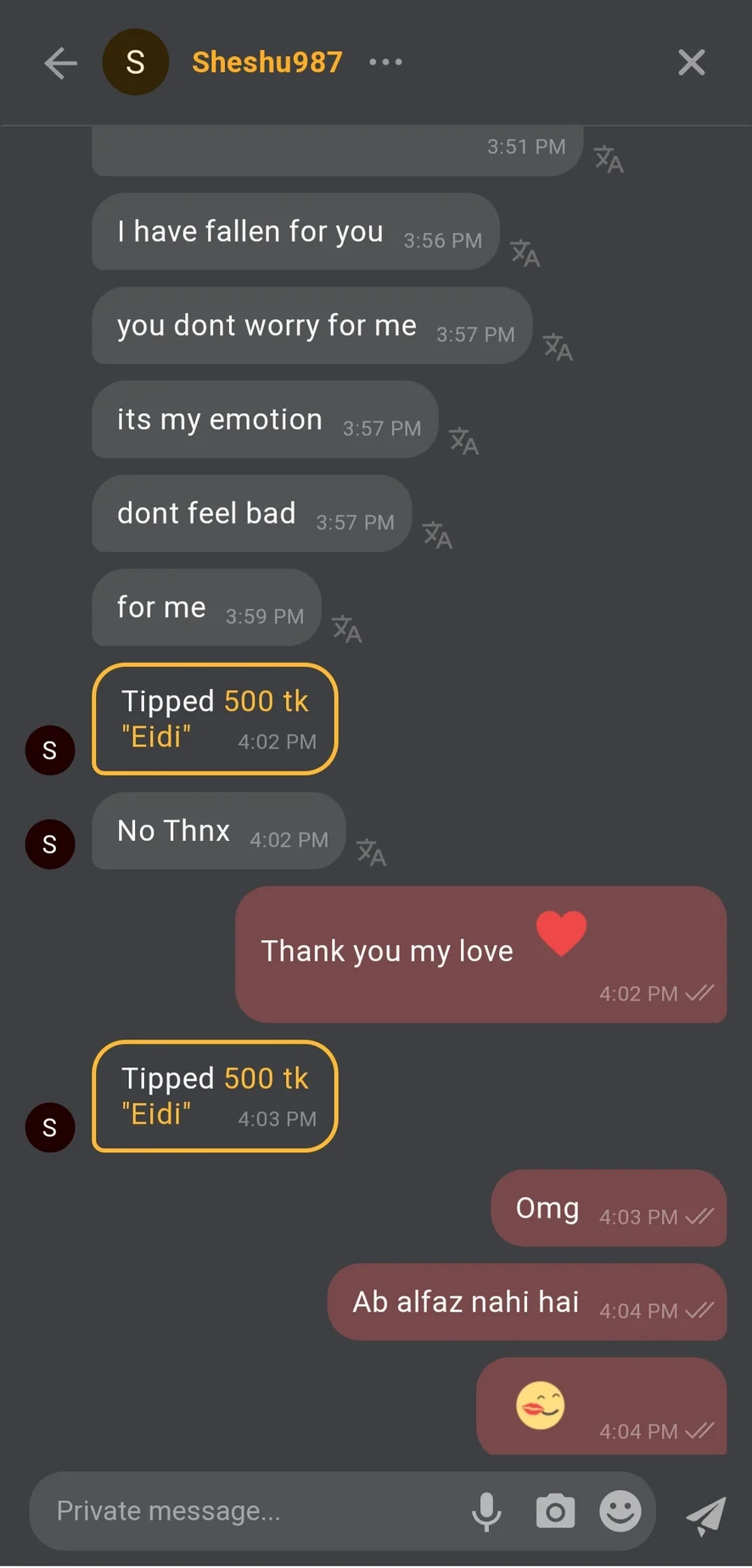Translate the 'you dont worry for me' message

(x=558, y=347)
